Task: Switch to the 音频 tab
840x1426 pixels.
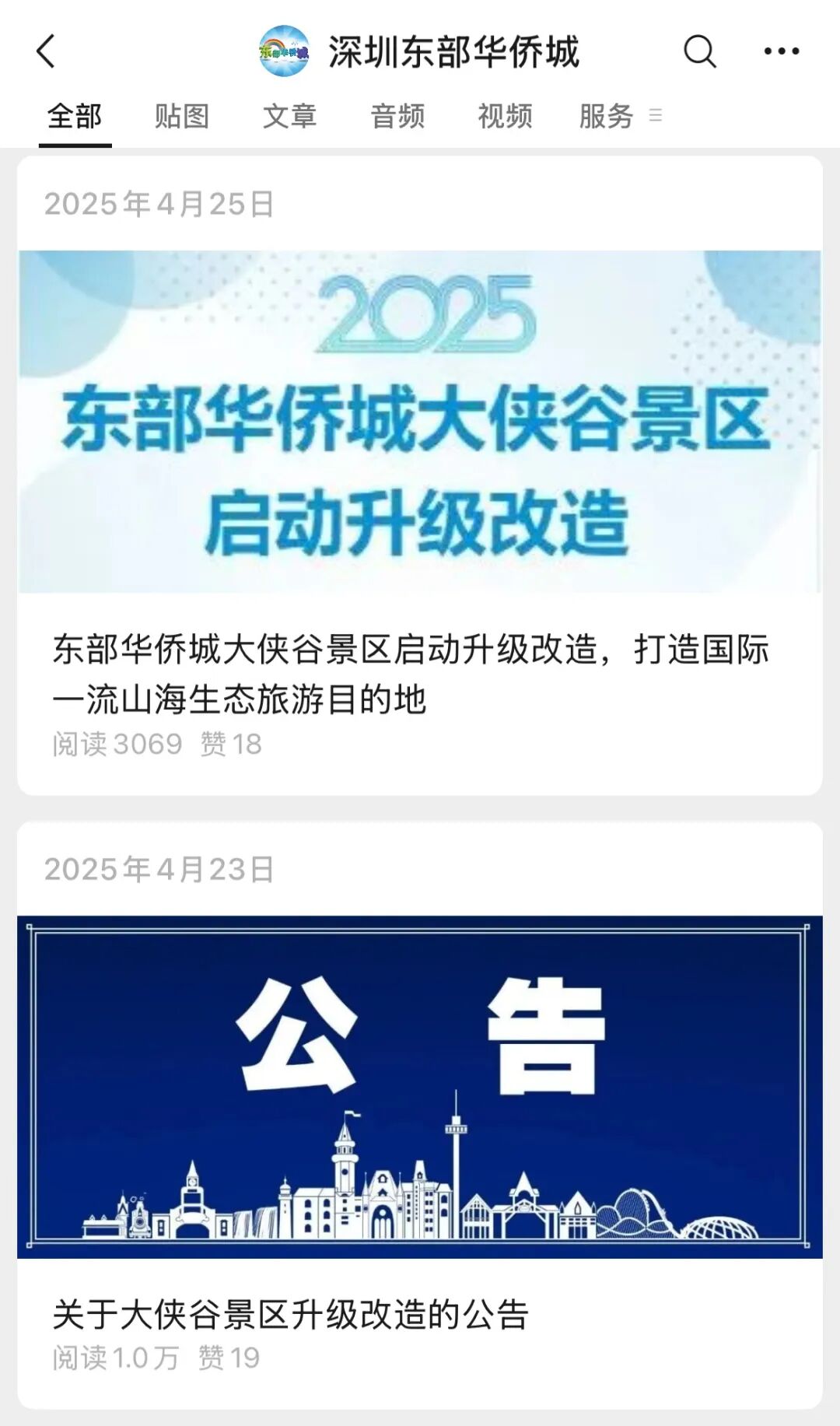Action: (x=397, y=117)
